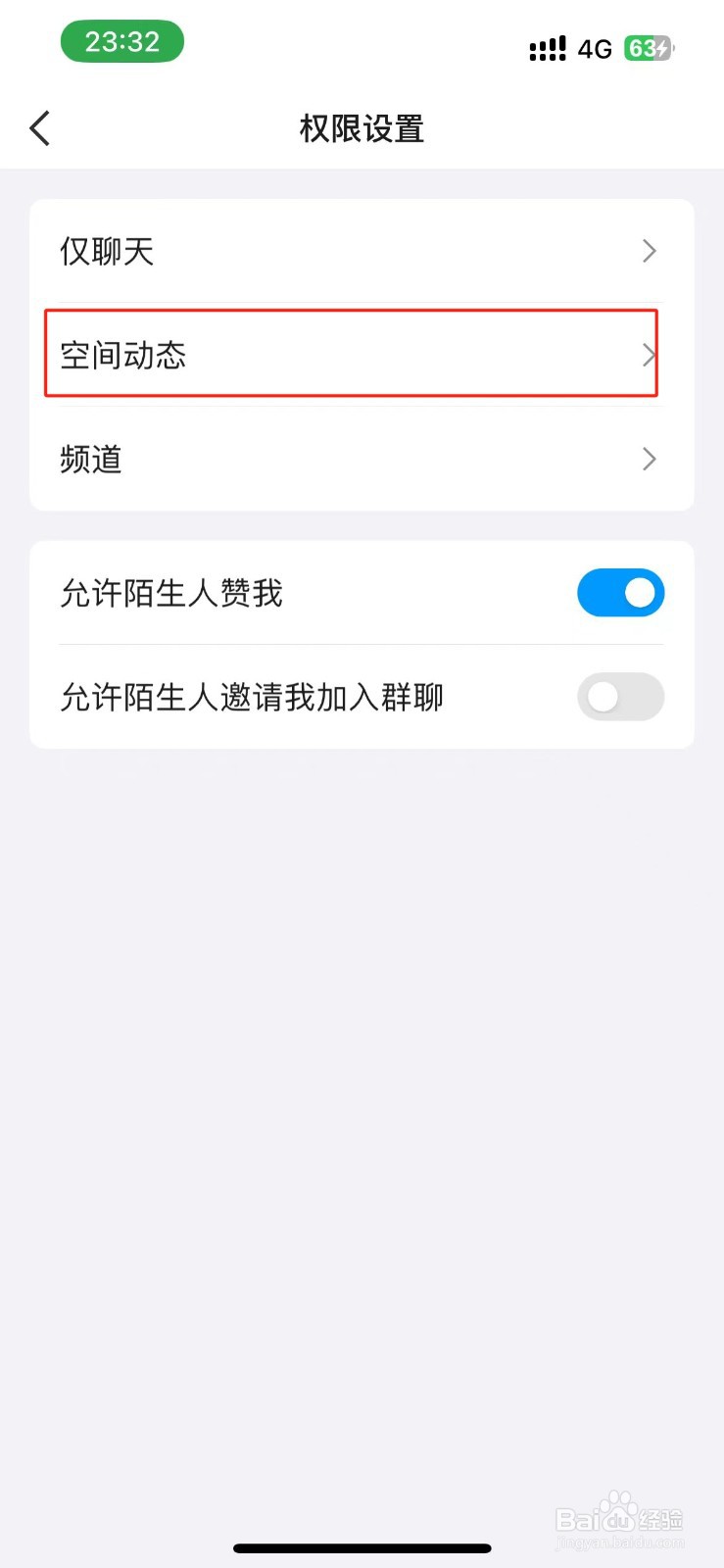Tap the home indicator bar at bottom
The height and width of the screenshot is (1568, 724).
click(x=362, y=1548)
